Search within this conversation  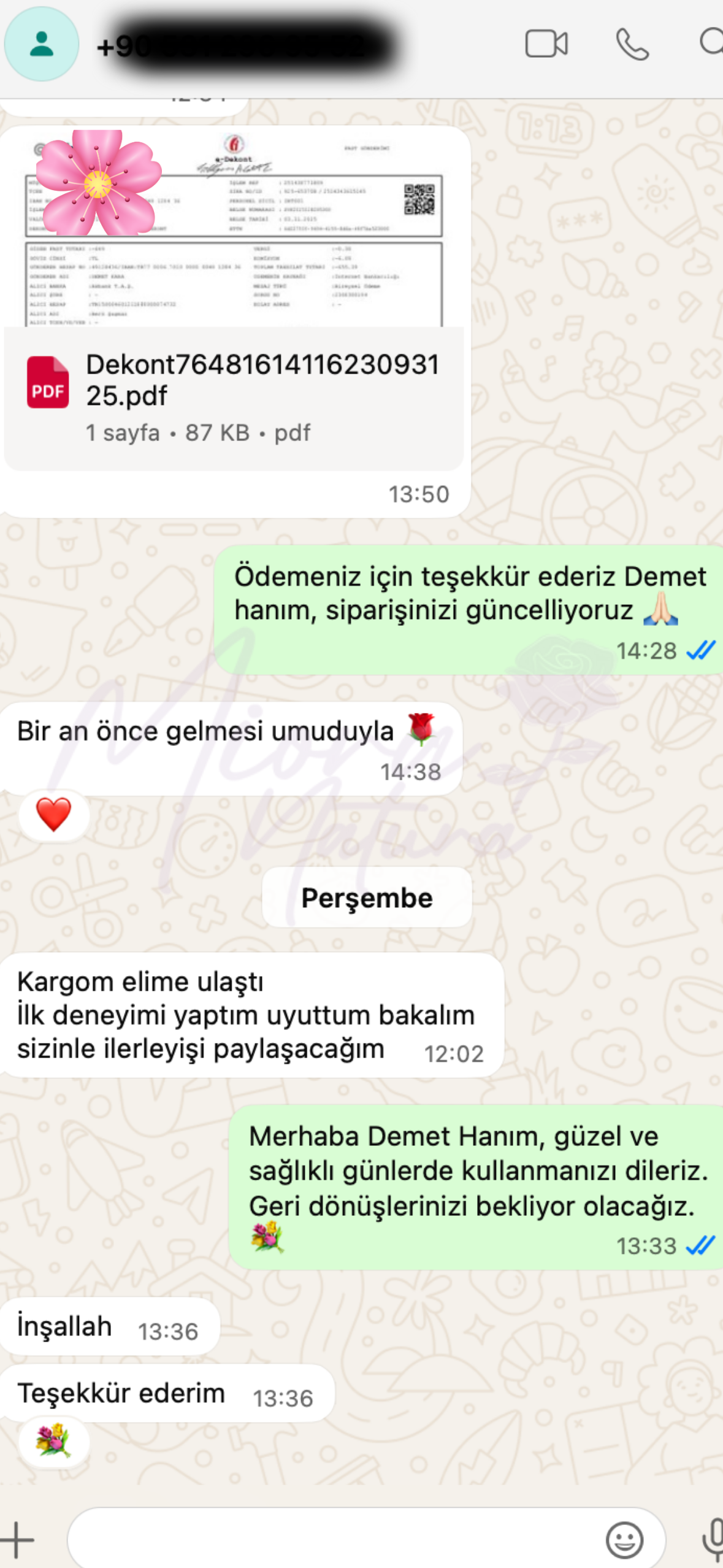[711, 43]
